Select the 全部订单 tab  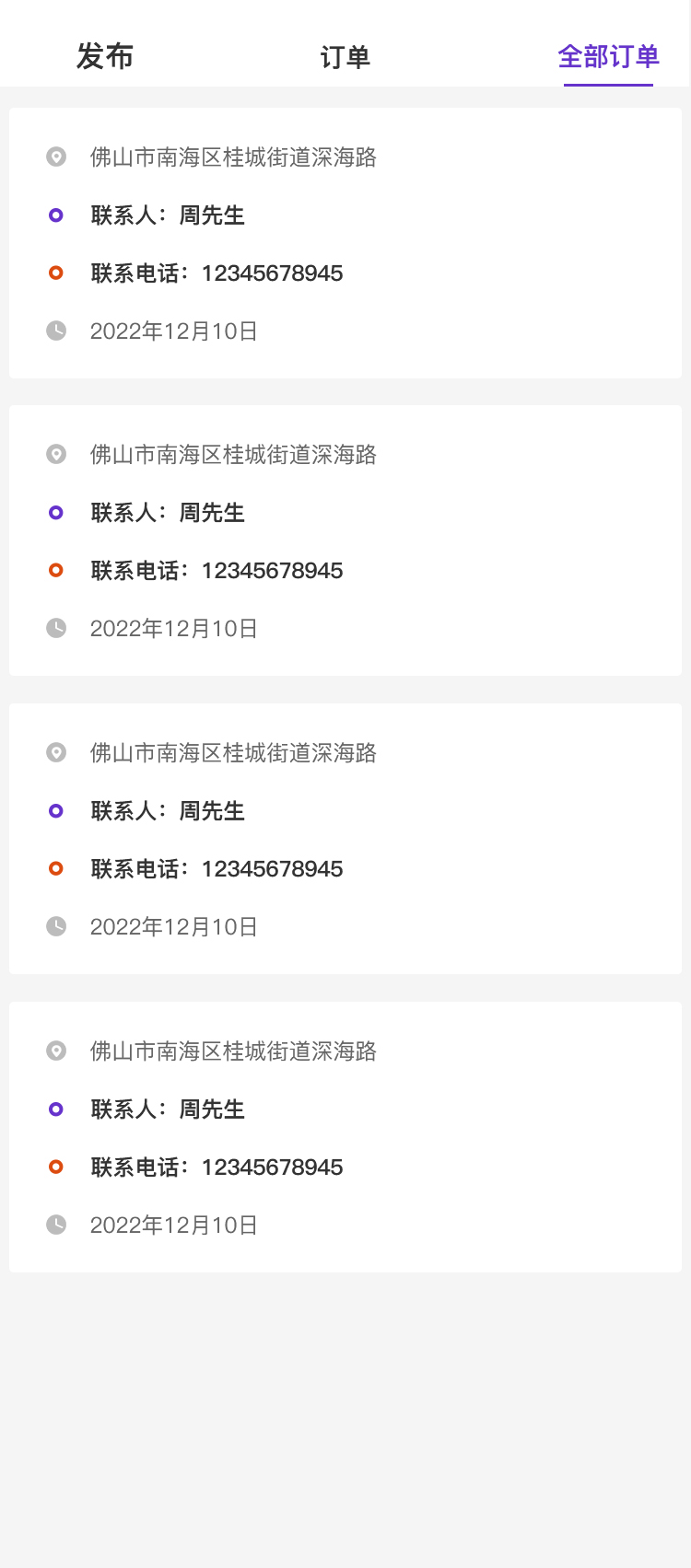(x=608, y=57)
